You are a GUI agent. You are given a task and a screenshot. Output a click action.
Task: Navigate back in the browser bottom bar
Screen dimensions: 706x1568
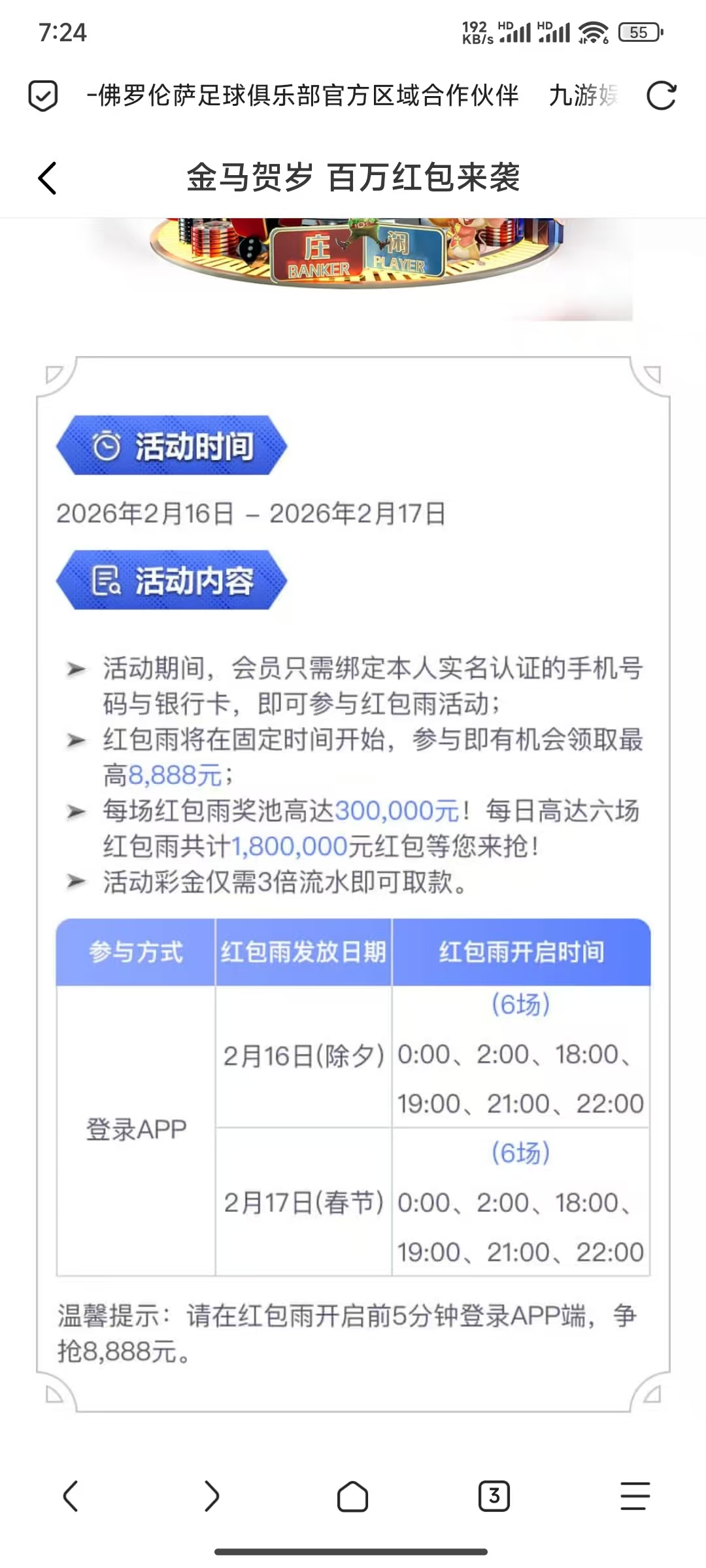pyautogui.click(x=71, y=1495)
